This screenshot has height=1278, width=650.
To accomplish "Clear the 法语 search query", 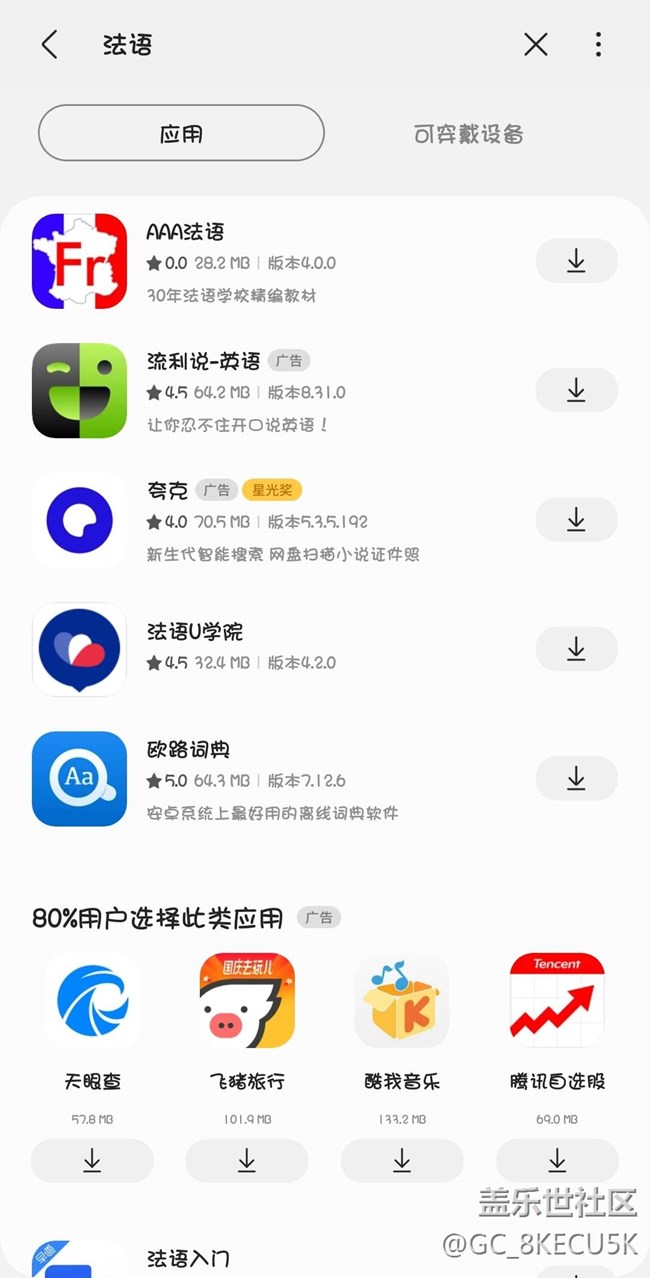I will [536, 44].
